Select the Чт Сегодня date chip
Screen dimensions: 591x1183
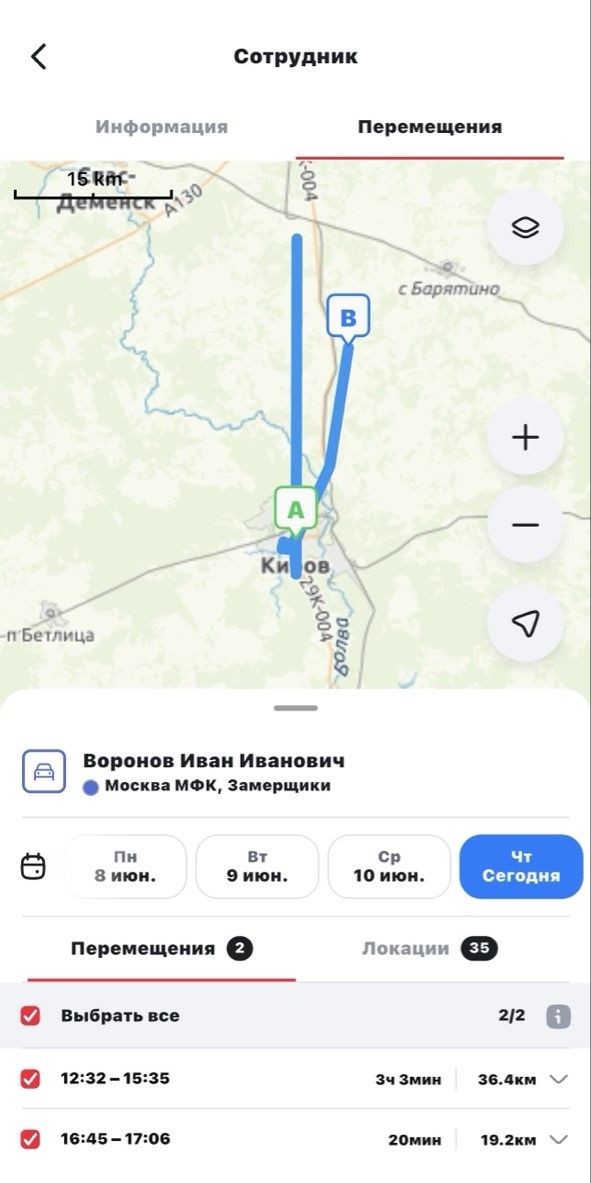[x=522, y=867]
